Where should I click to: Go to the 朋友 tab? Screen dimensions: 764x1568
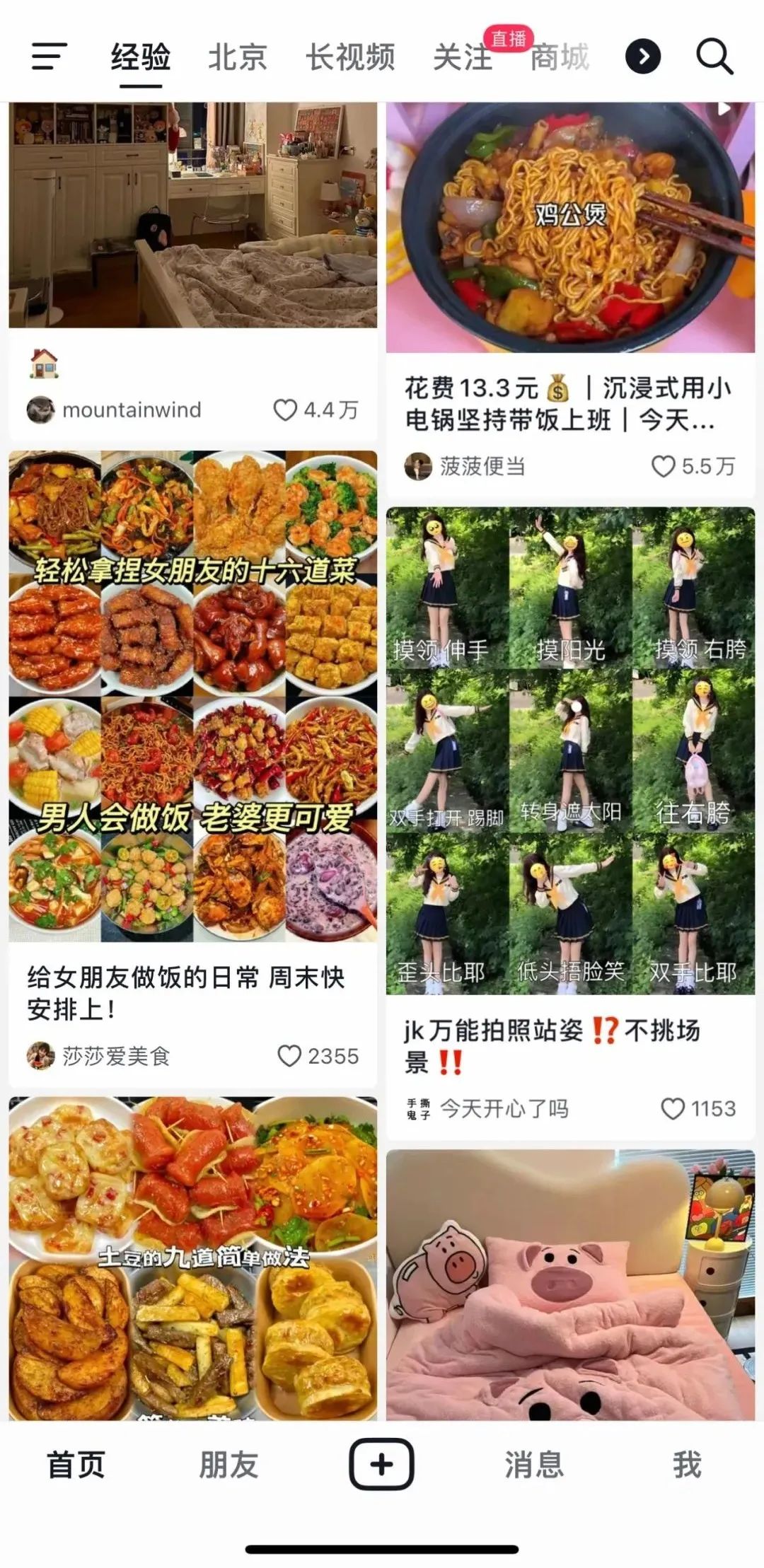click(228, 1465)
